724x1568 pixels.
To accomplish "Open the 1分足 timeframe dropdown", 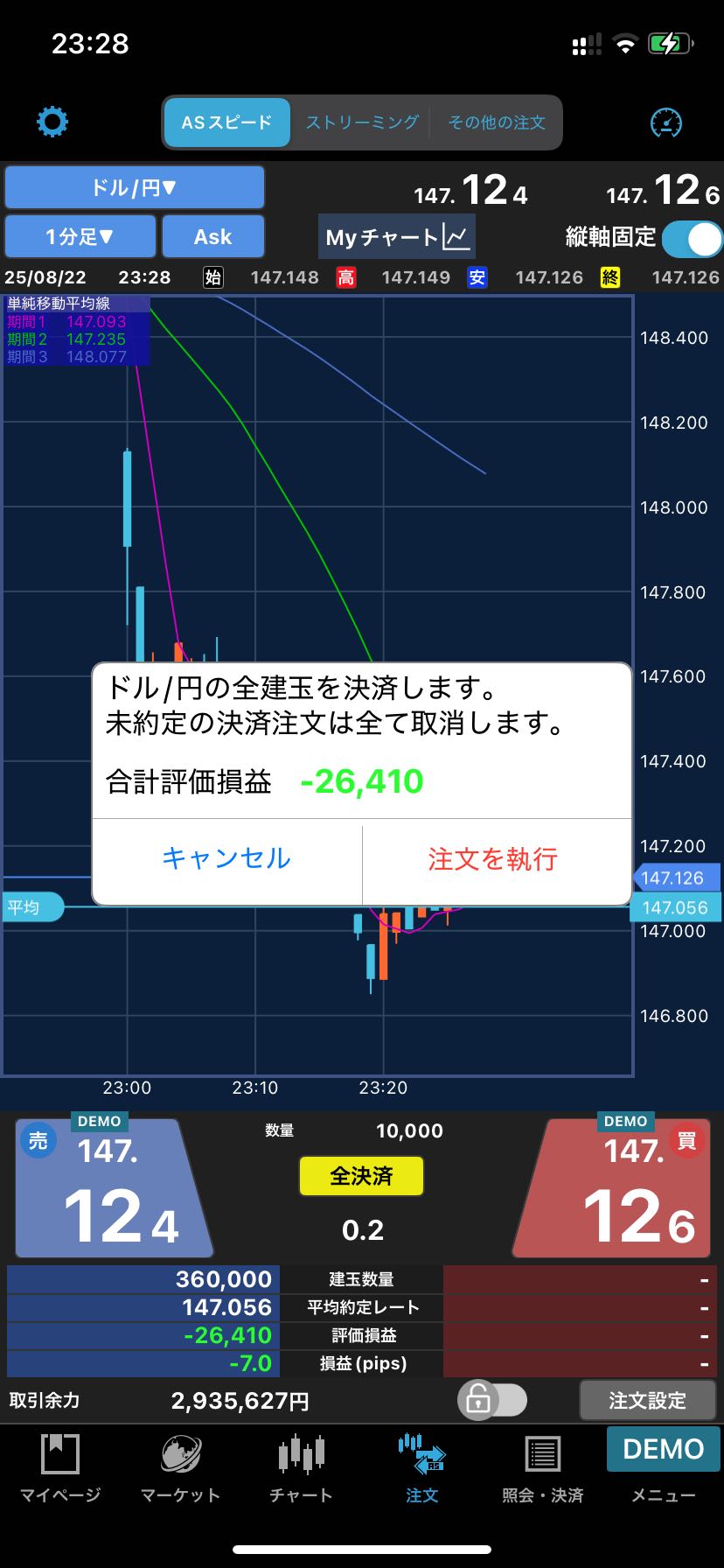I will (80, 236).
